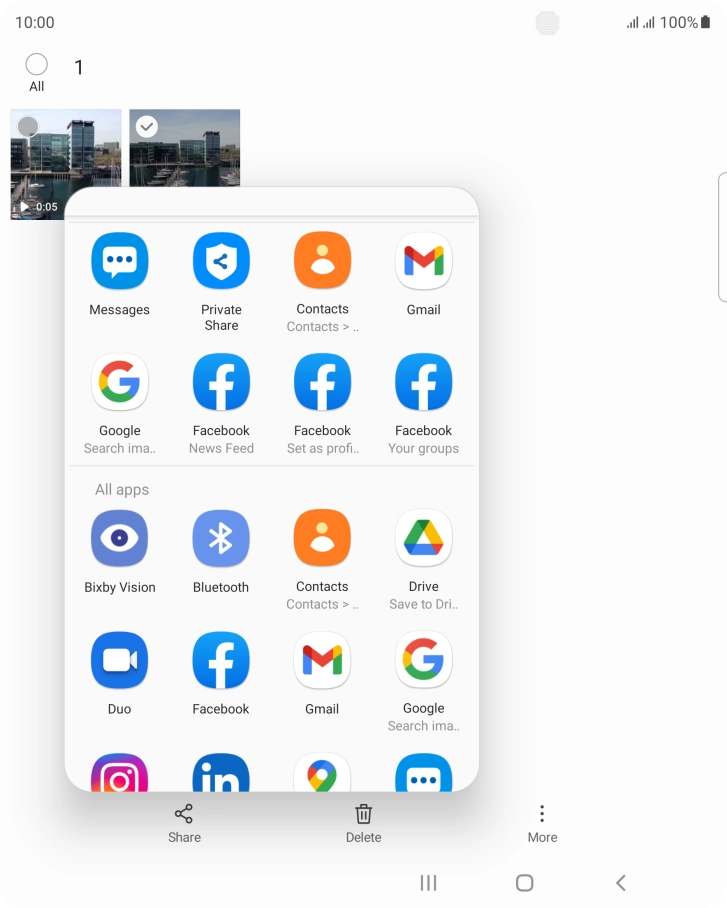Tap the Share toolbar button

click(x=184, y=823)
